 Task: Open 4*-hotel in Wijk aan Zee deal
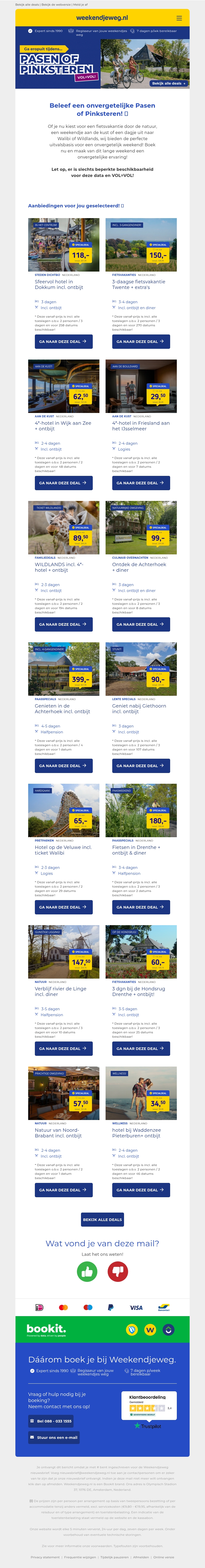pyautogui.click(x=64, y=483)
